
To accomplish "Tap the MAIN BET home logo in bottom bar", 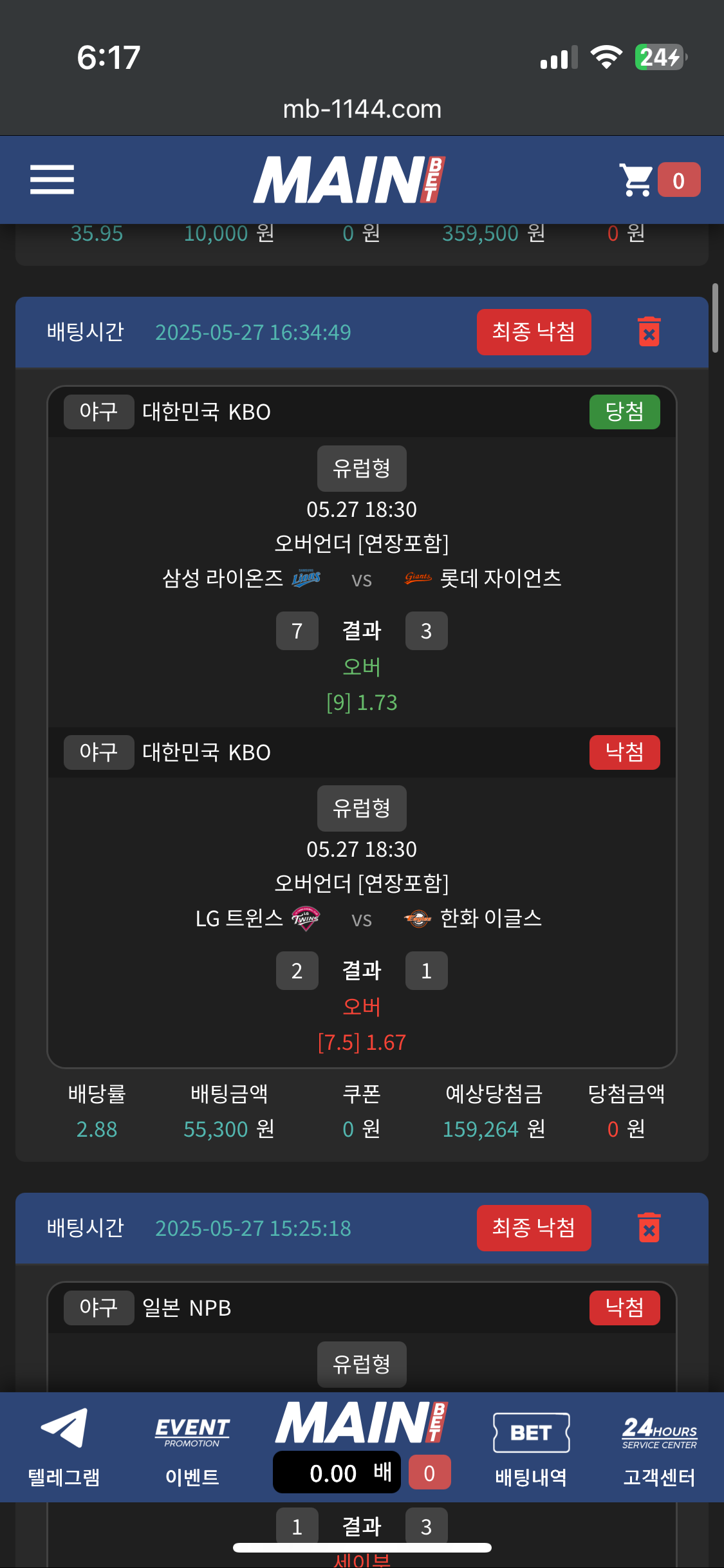I will 362,1423.
